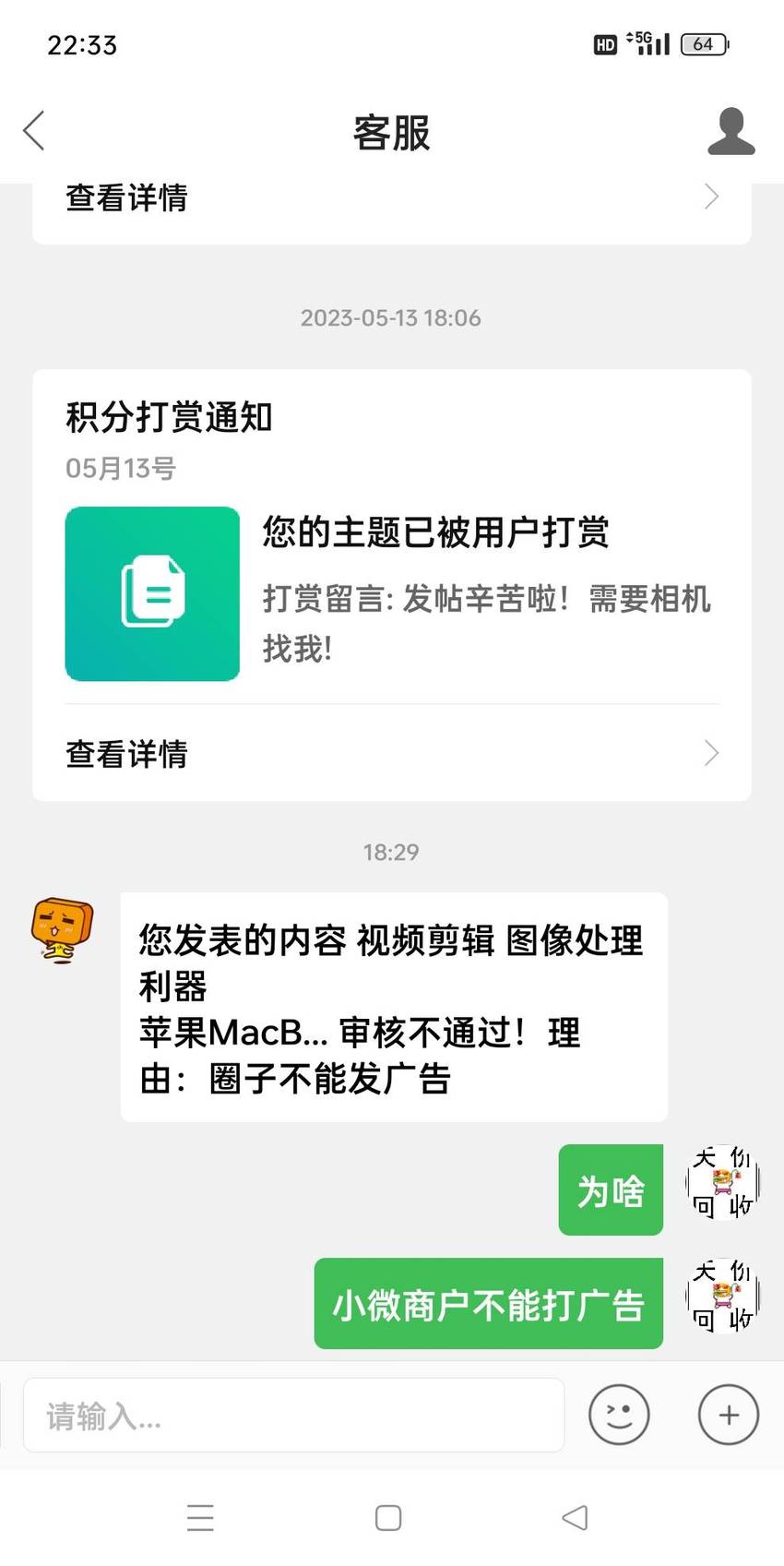Image resolution: width=784 pixels, height=1566 pixels.
Task: Tap the 请输入 message input field
Action: tap(293, 1415)
